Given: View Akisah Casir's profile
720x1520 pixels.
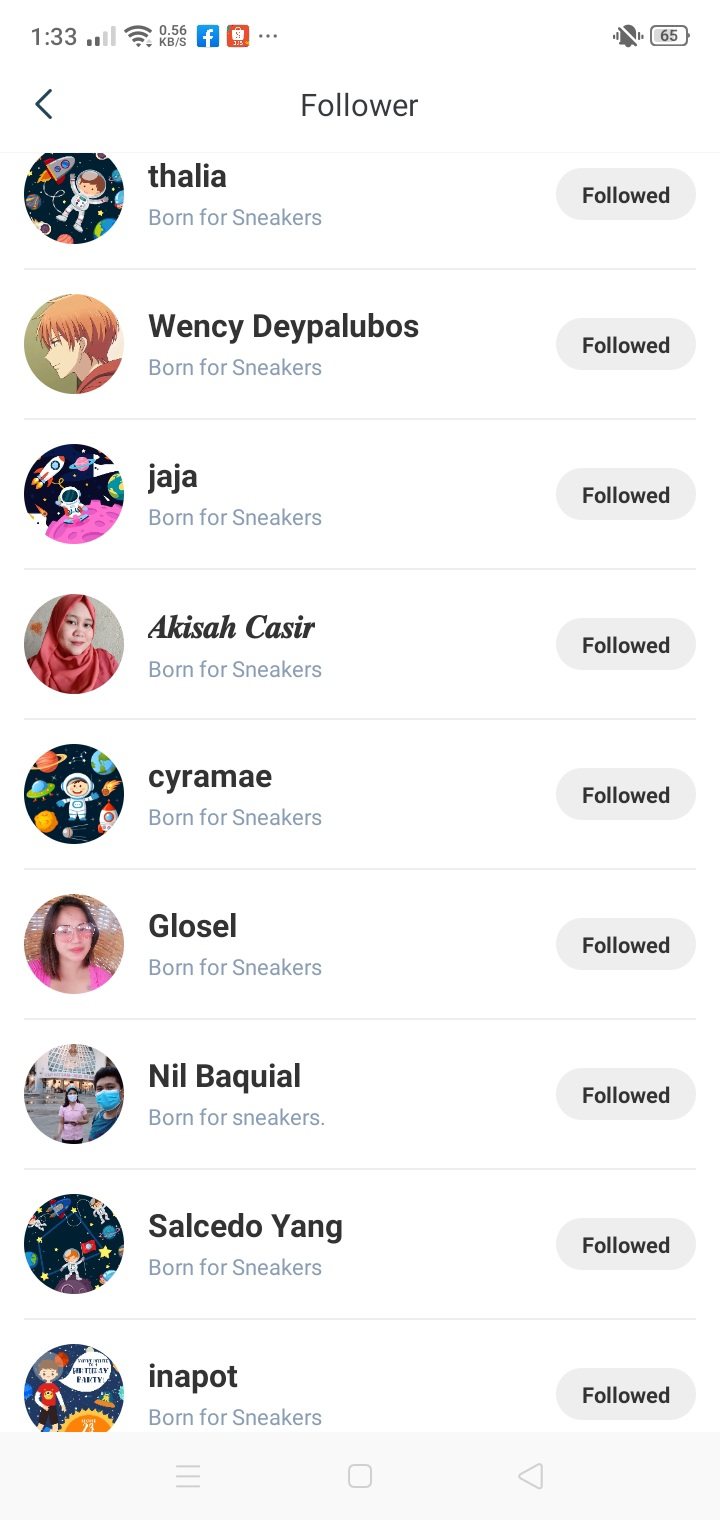Looking at the screenshot, I should coord(231,628).
